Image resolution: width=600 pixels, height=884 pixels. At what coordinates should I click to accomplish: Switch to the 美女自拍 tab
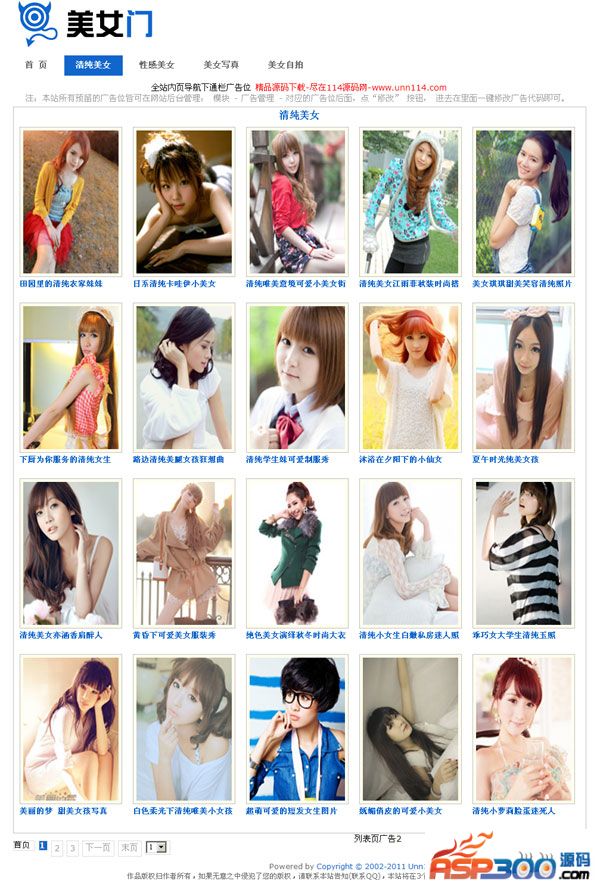pyautogui.click(x=285, y=65)
